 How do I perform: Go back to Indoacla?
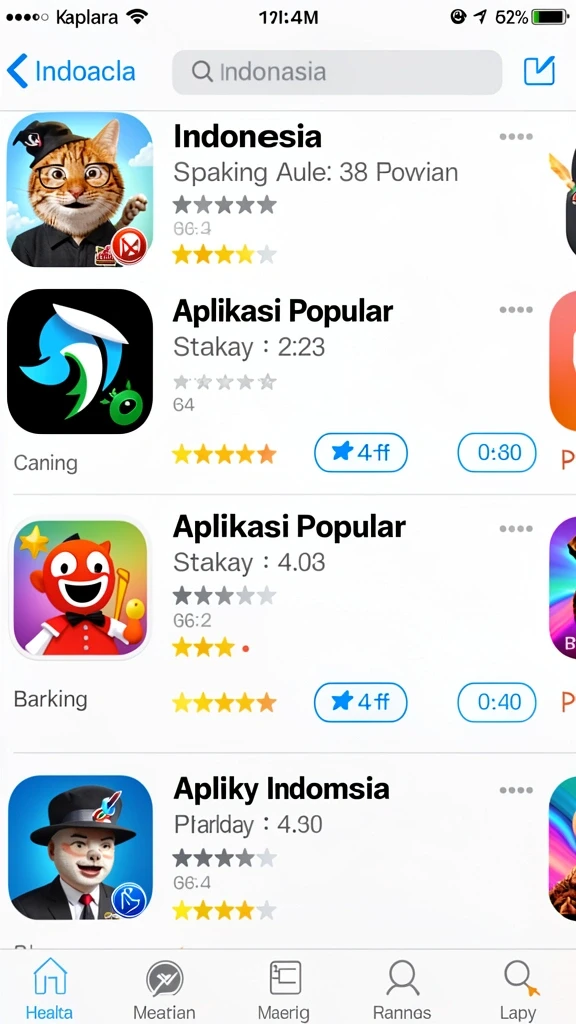click(x=71, y=71)
